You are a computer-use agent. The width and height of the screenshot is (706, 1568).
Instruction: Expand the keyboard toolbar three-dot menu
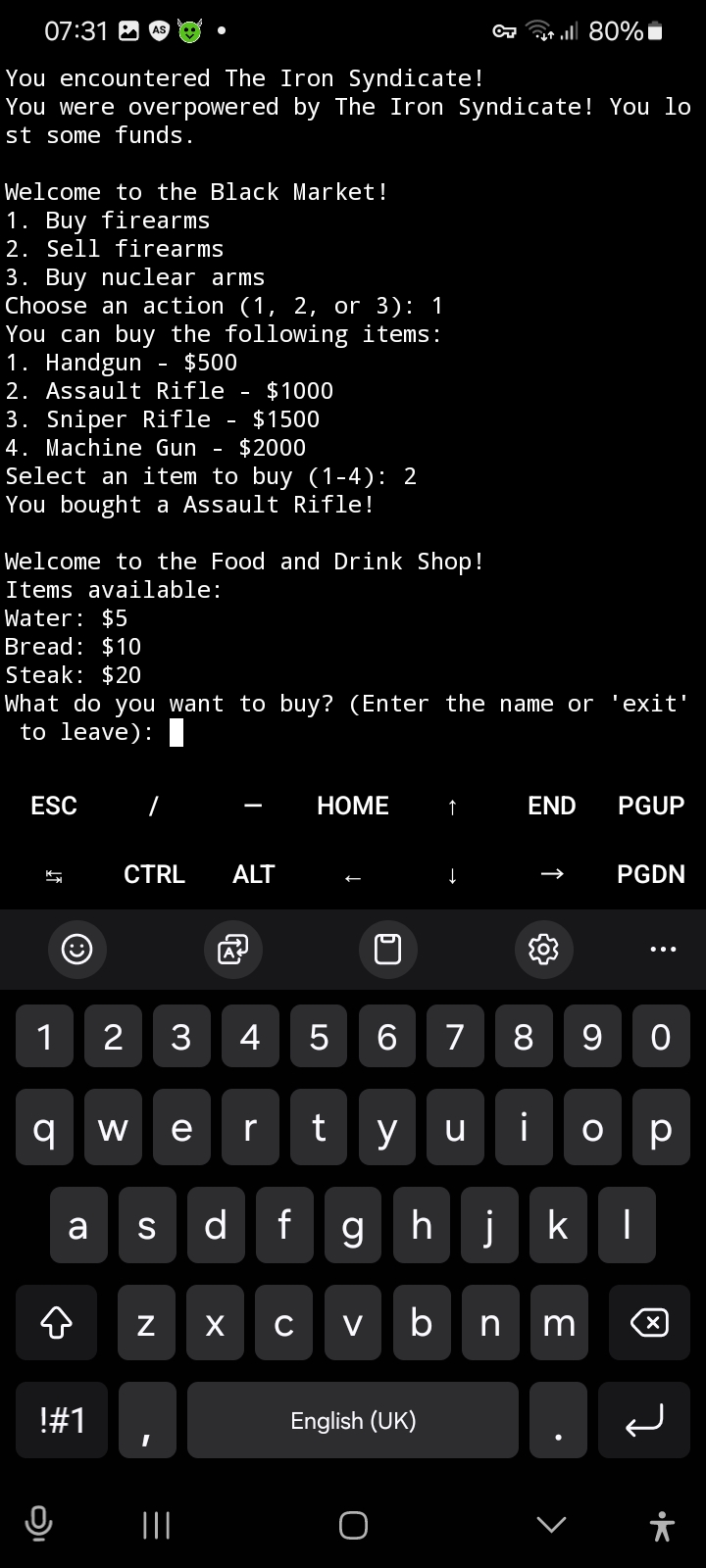pos(663,949)
